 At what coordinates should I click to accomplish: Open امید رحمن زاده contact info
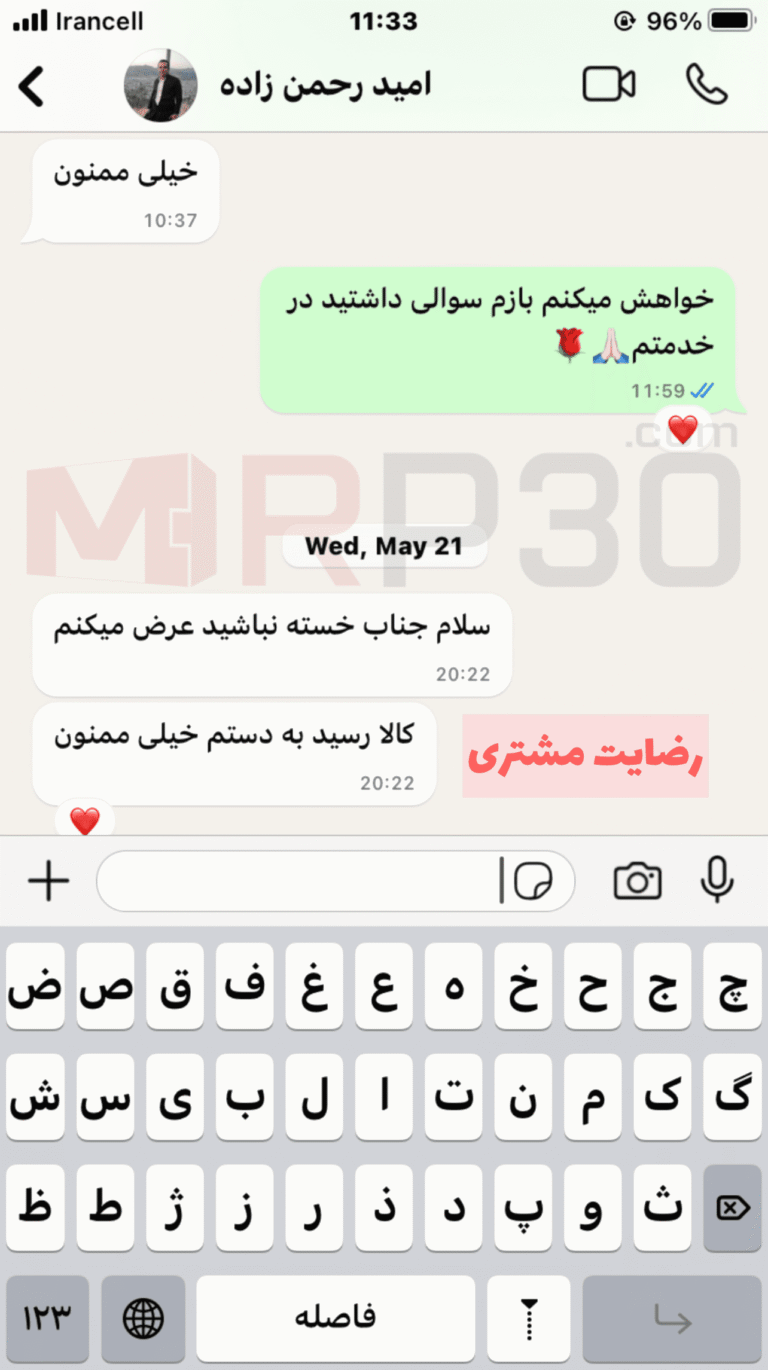point(325,86)
